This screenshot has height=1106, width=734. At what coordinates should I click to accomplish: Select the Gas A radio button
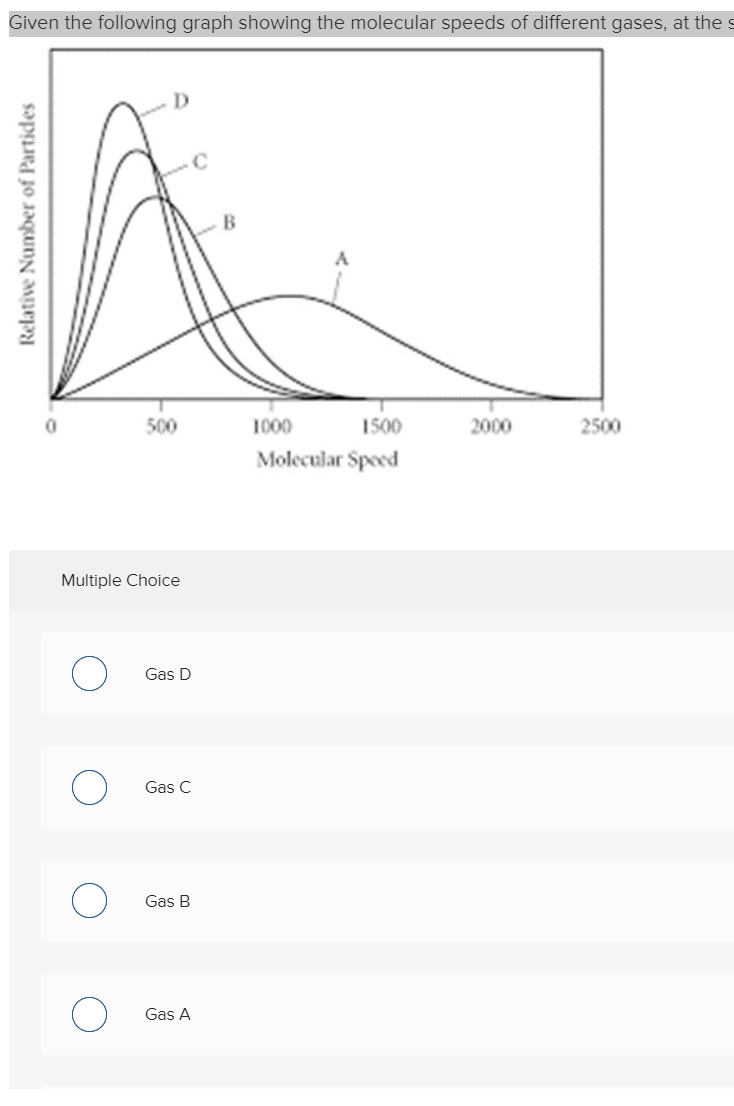88,1014
